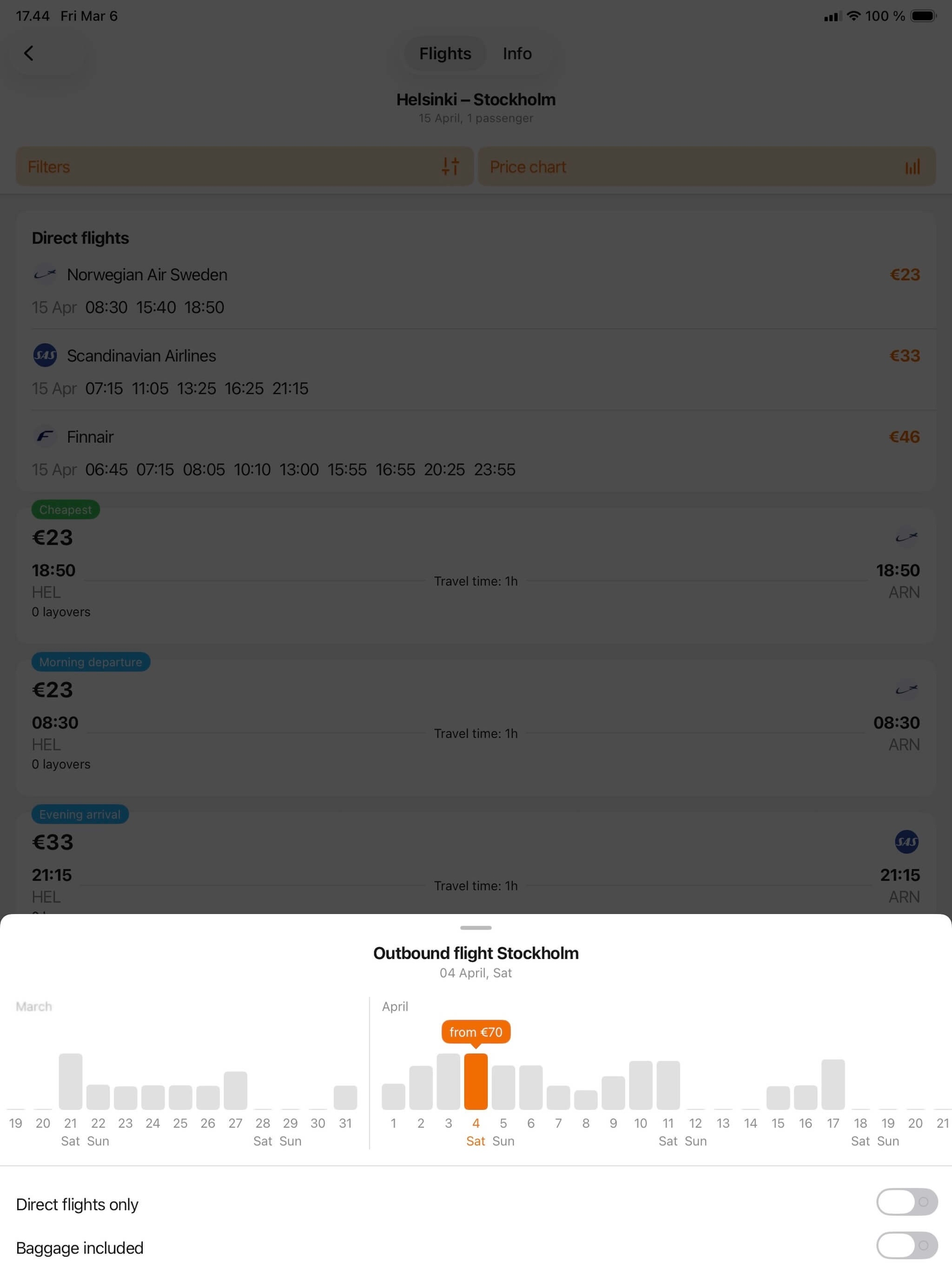
Task: Tap the Norwegian logo on the Cheapest card
Action: (x=906, y=537)
